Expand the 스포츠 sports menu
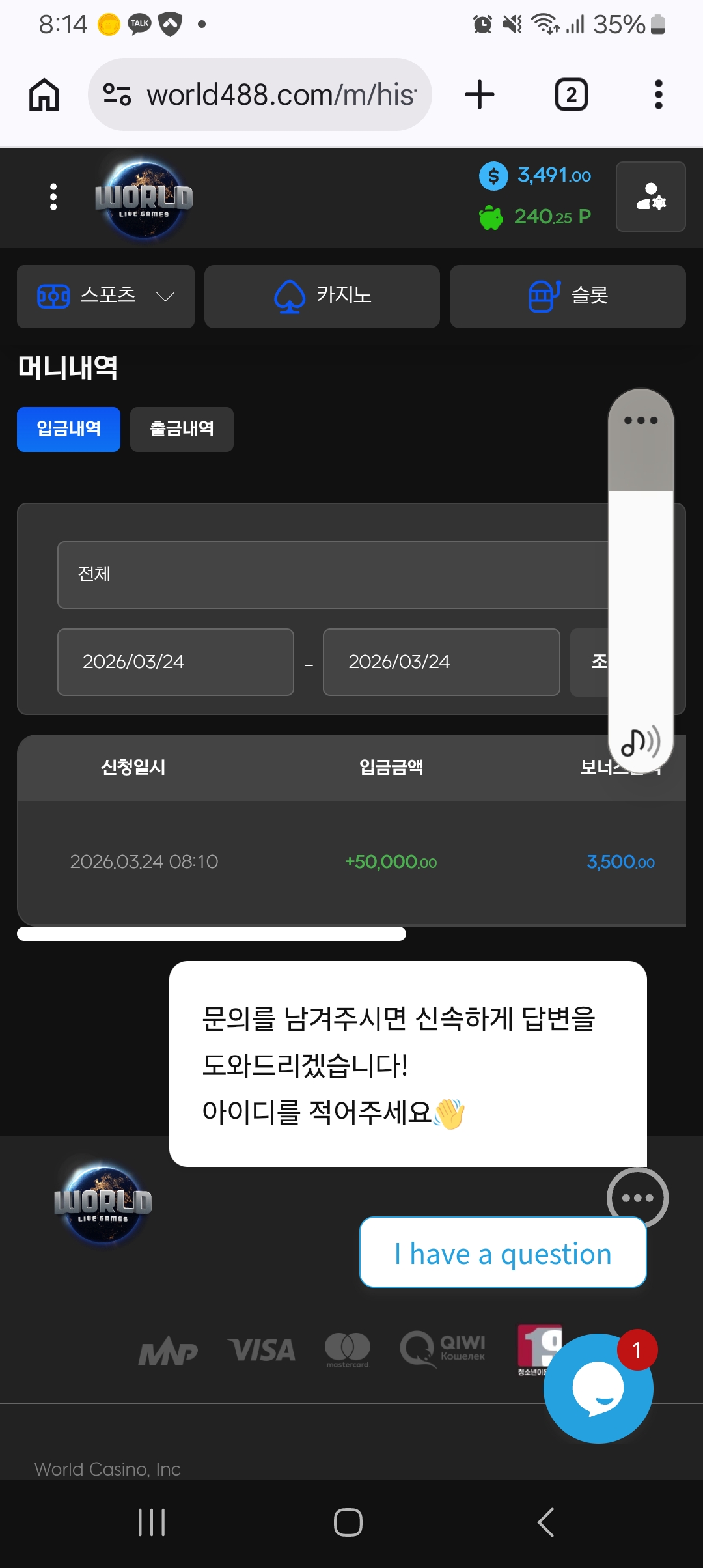 (x=105, y=296)
